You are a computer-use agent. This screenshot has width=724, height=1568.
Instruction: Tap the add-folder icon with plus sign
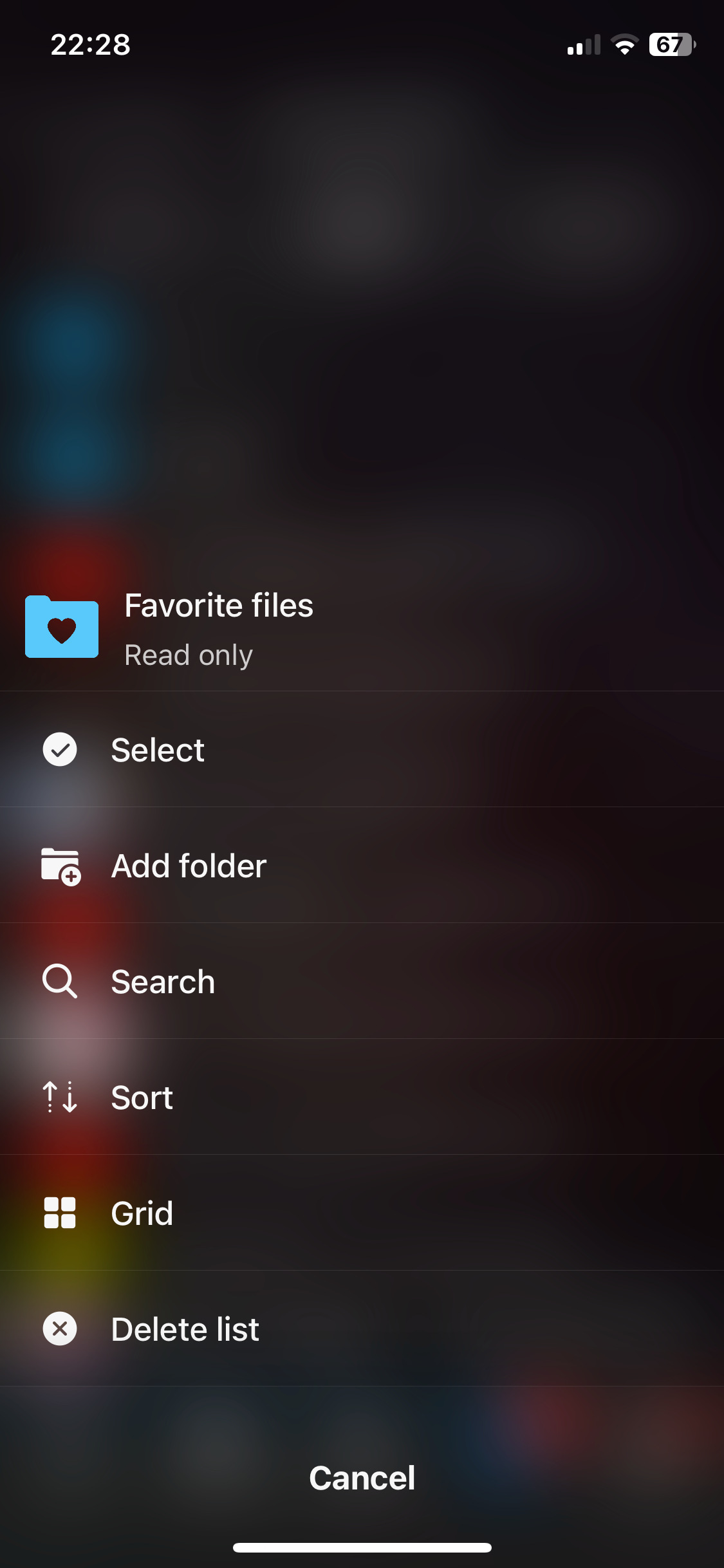[x=60, y=866]
